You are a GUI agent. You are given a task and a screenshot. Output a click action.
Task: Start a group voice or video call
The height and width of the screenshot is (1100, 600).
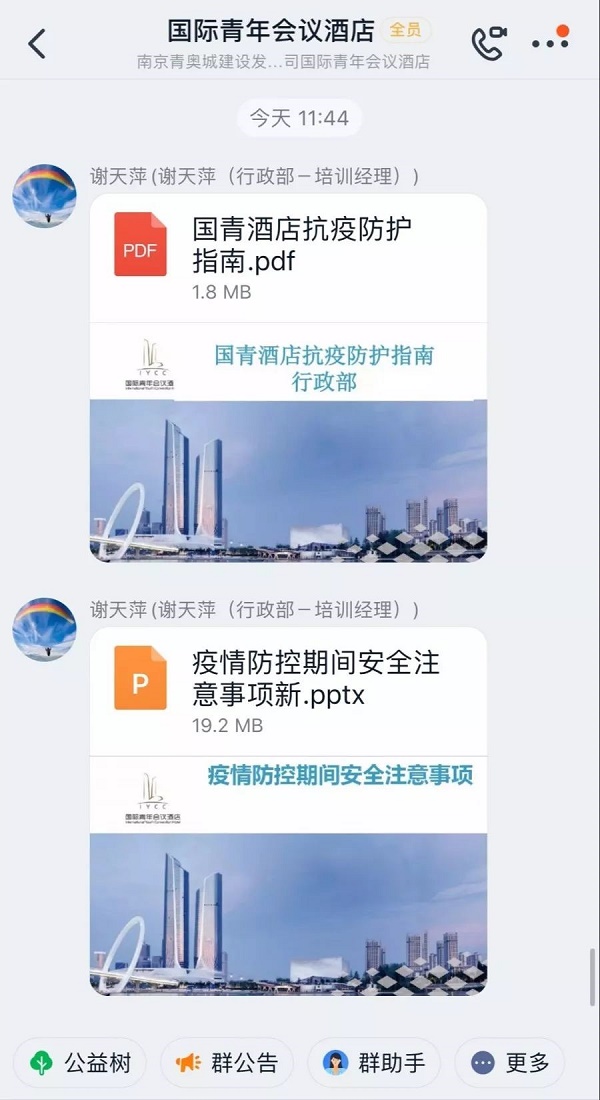489,44
